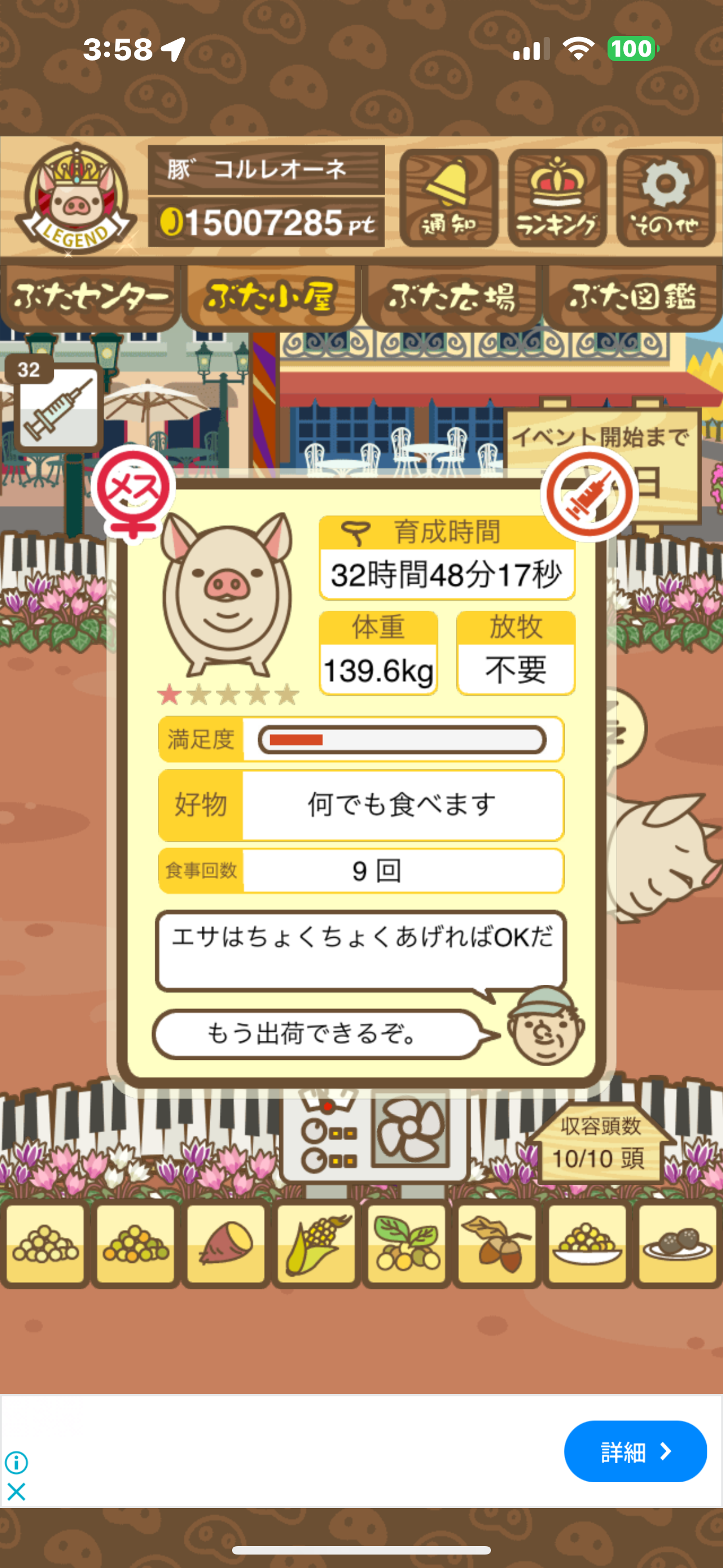Open the ad info icon

[16, 1461]
